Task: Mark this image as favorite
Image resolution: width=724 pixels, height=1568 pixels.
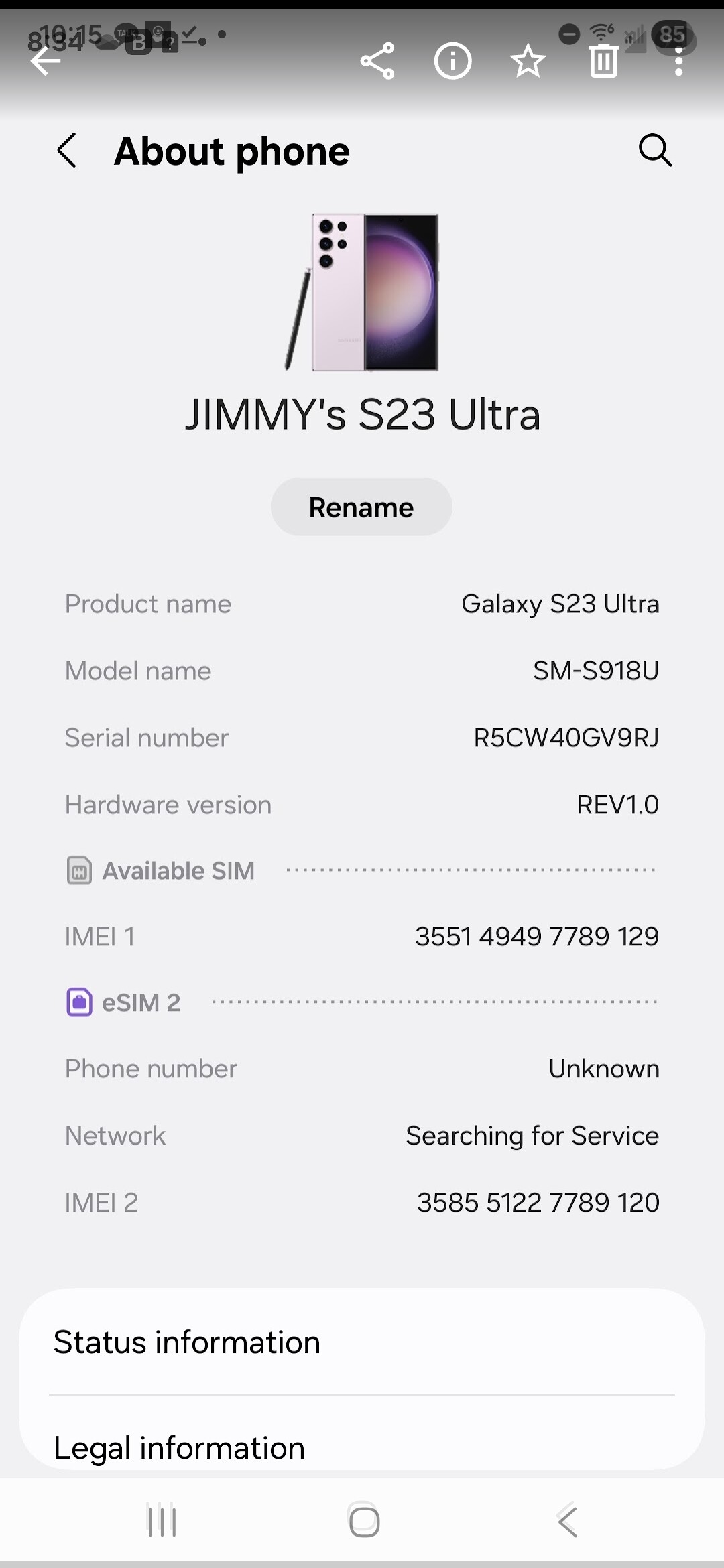Action: (528, 62)
